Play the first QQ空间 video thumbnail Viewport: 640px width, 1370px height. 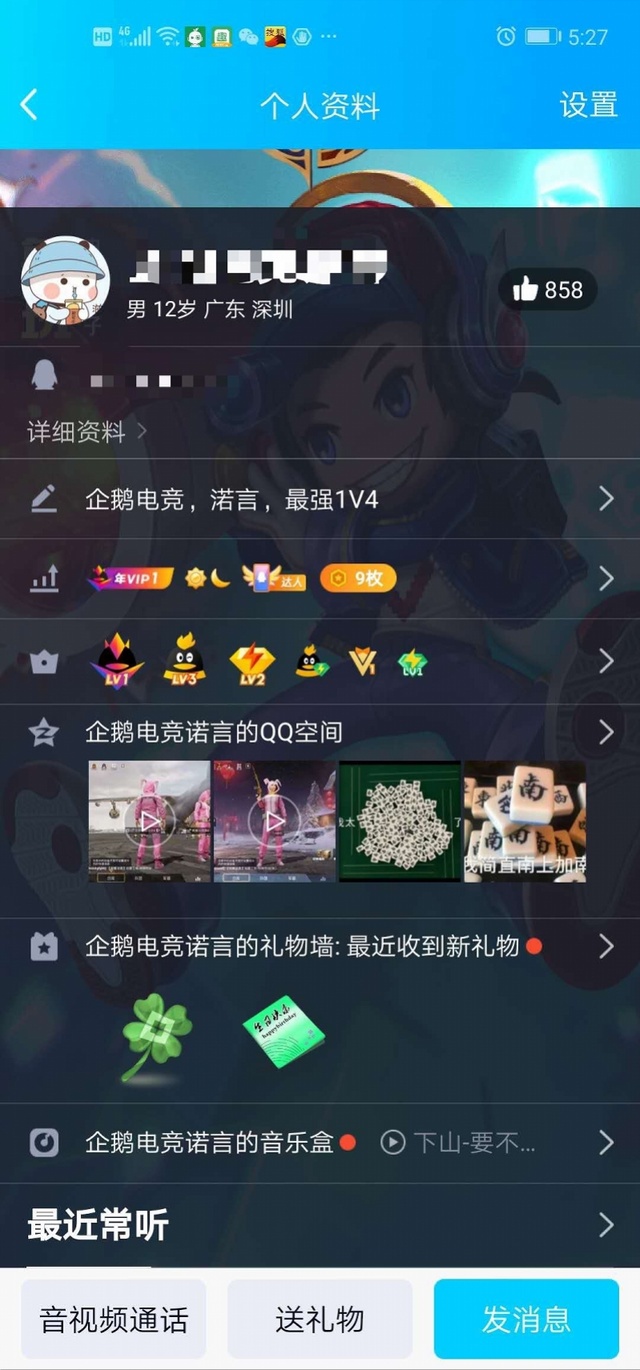pos(149,822)
